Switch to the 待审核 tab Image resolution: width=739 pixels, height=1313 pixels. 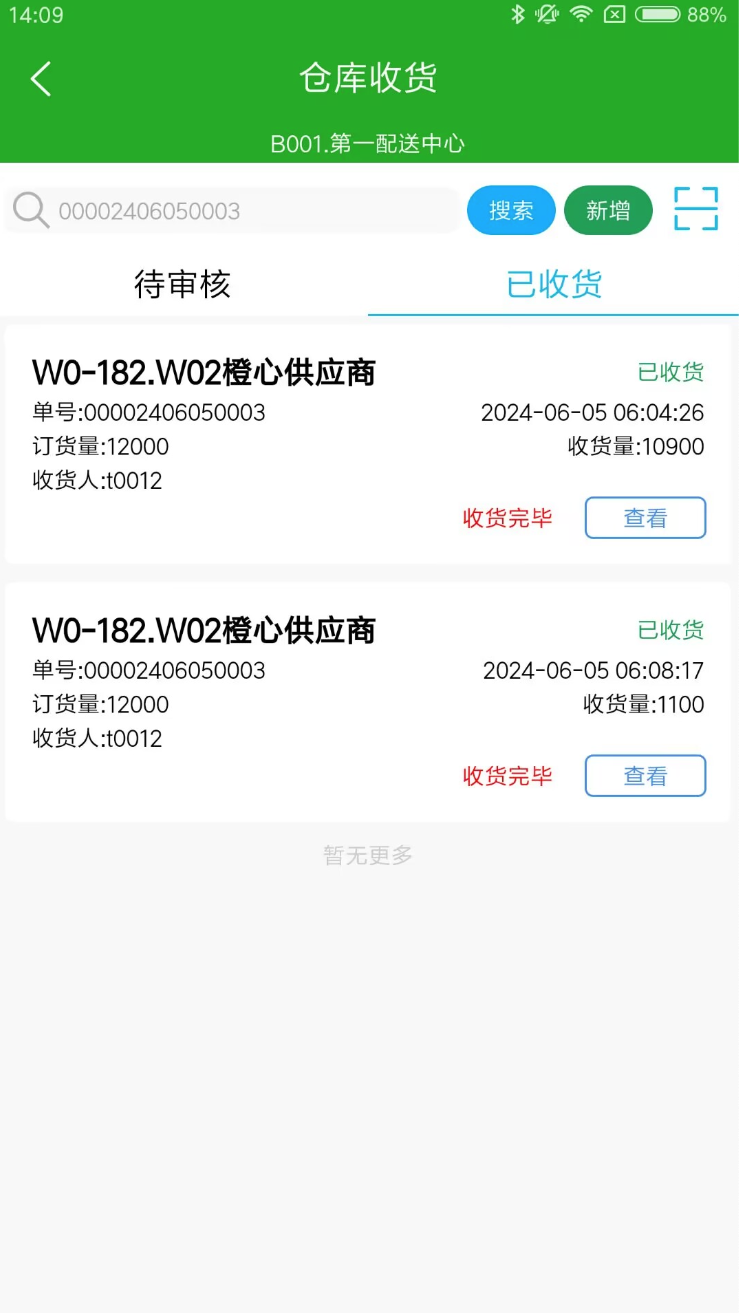click(x=183, y=285)
